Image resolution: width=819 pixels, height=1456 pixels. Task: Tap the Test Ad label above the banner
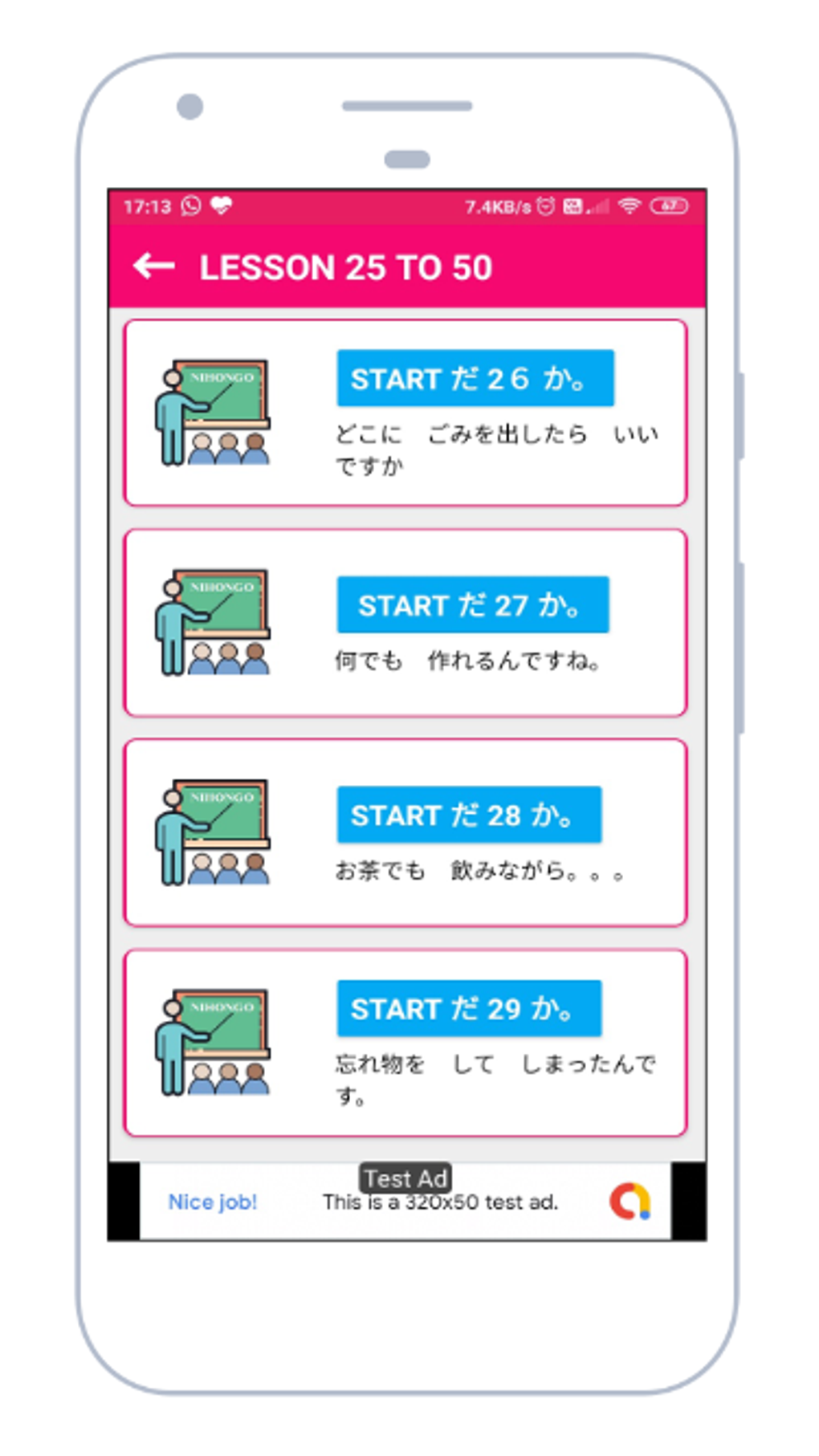point(406,1177)
